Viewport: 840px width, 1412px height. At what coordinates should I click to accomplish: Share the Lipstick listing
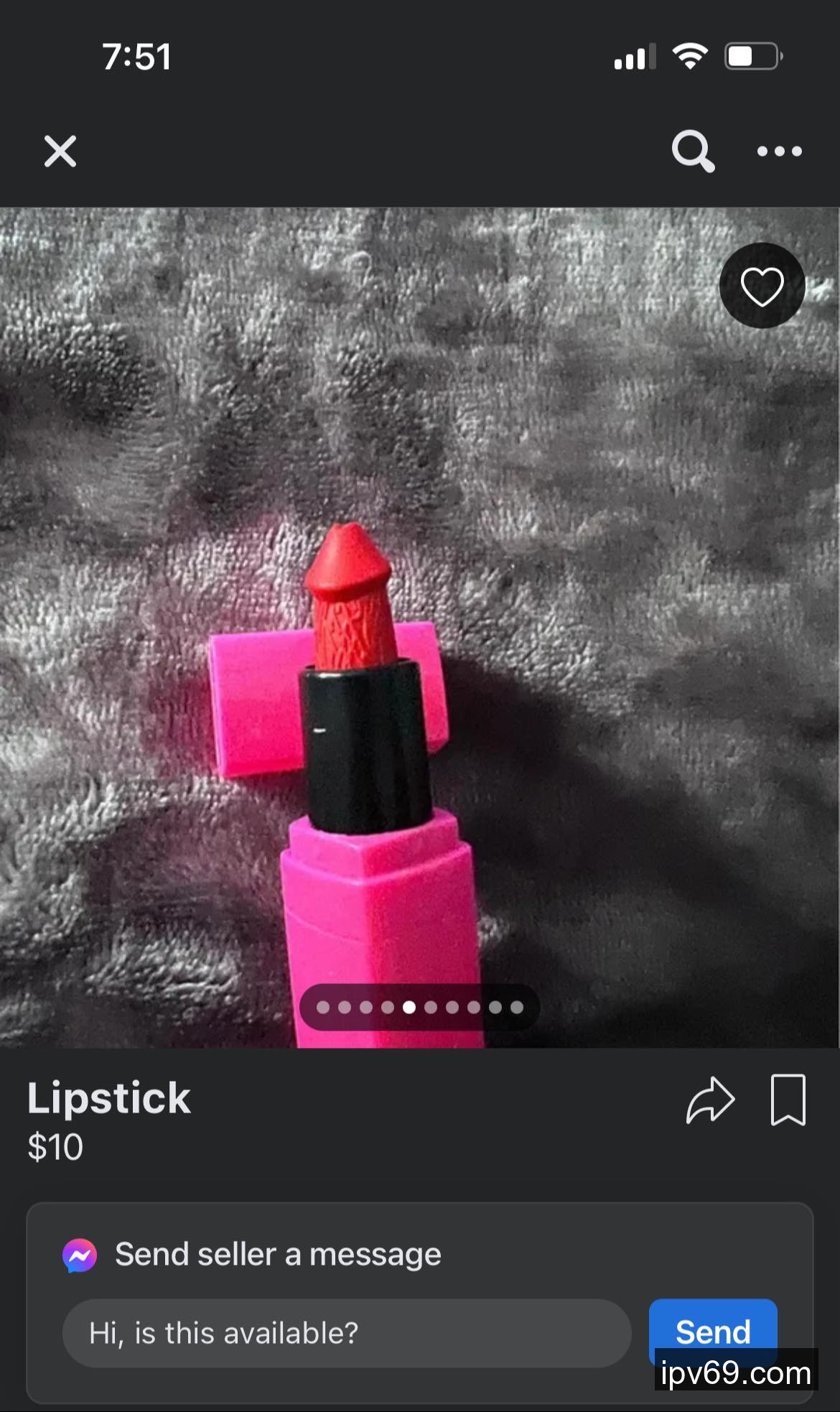click(x=710, y=1100)
